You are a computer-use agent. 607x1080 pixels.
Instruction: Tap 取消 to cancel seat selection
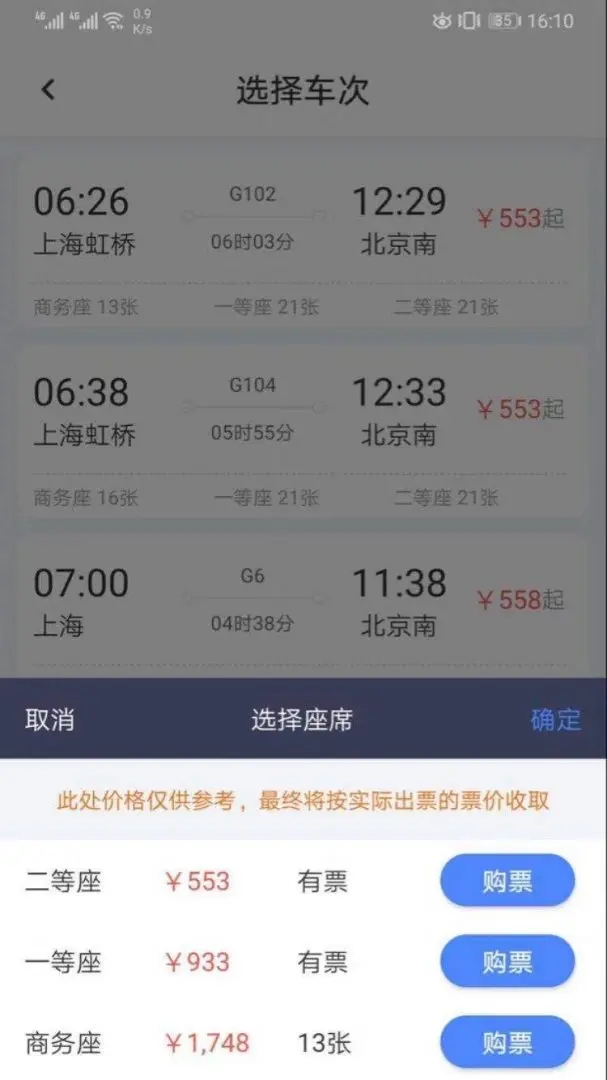tap(50, 719)
